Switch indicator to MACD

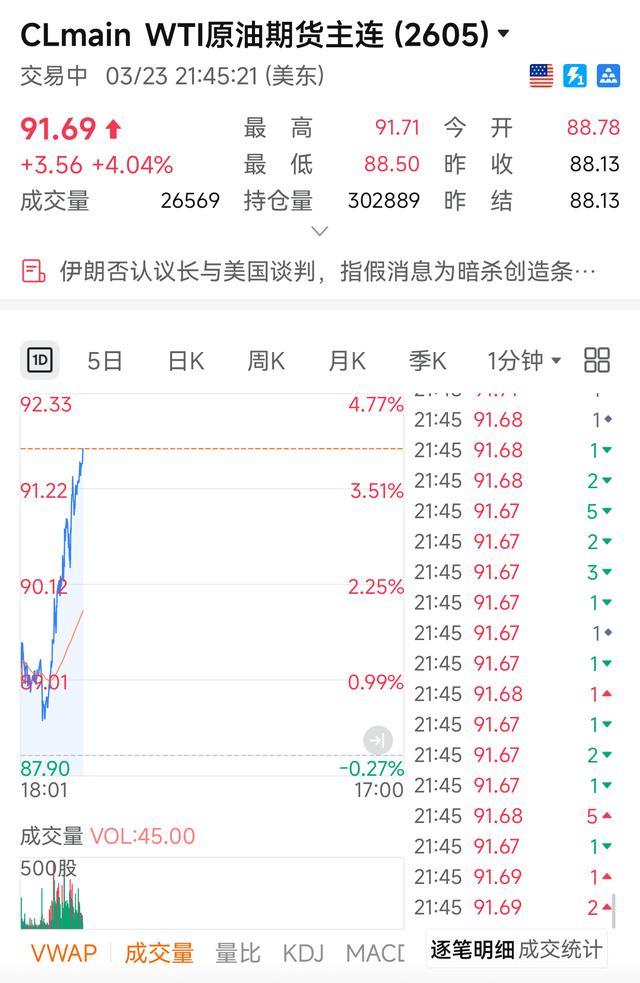tap(375, 952)
